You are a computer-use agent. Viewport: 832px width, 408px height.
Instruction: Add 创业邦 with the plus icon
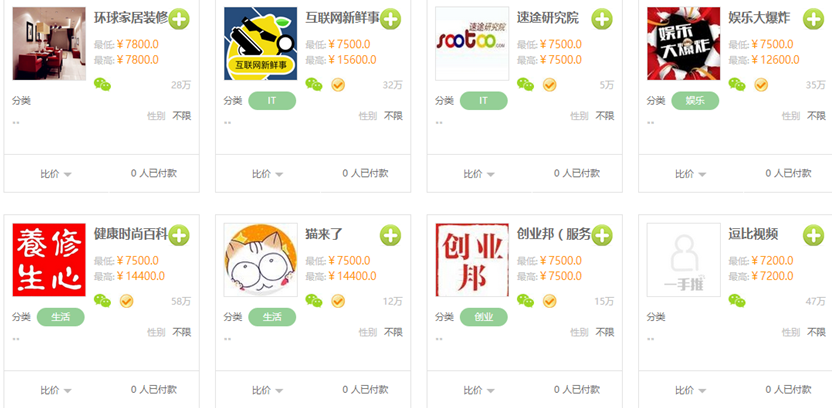point(602,235)
